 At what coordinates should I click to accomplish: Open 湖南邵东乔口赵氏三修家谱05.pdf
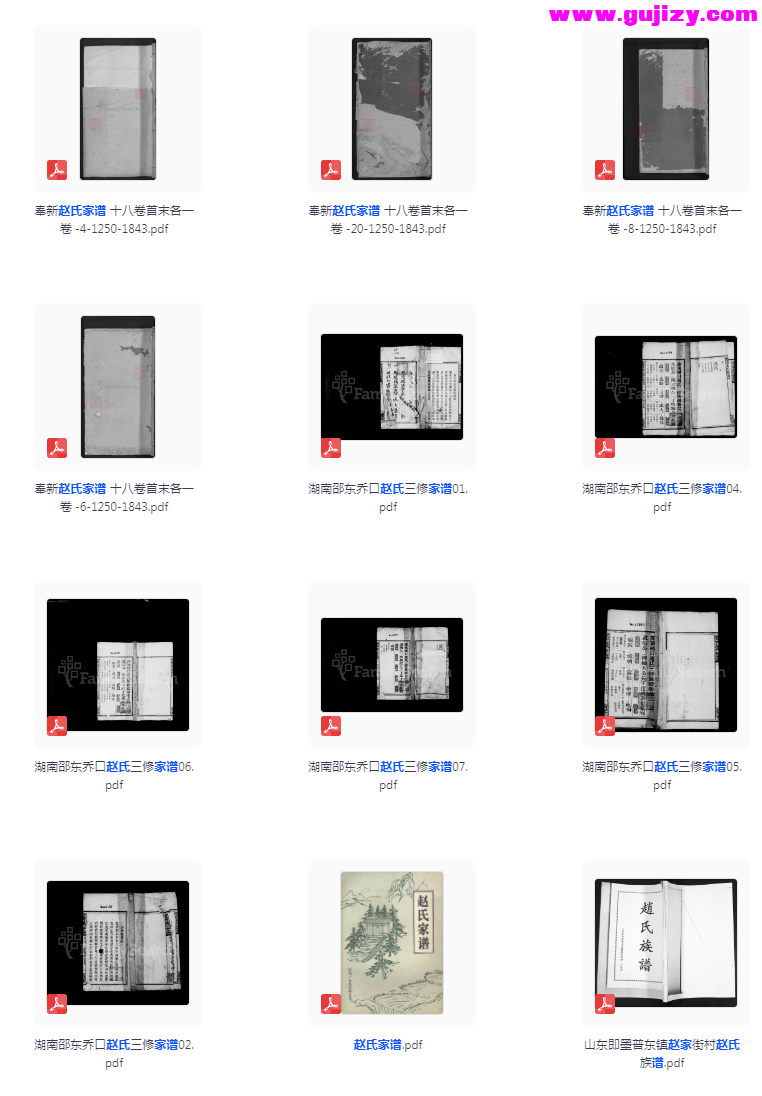point(665,665)
